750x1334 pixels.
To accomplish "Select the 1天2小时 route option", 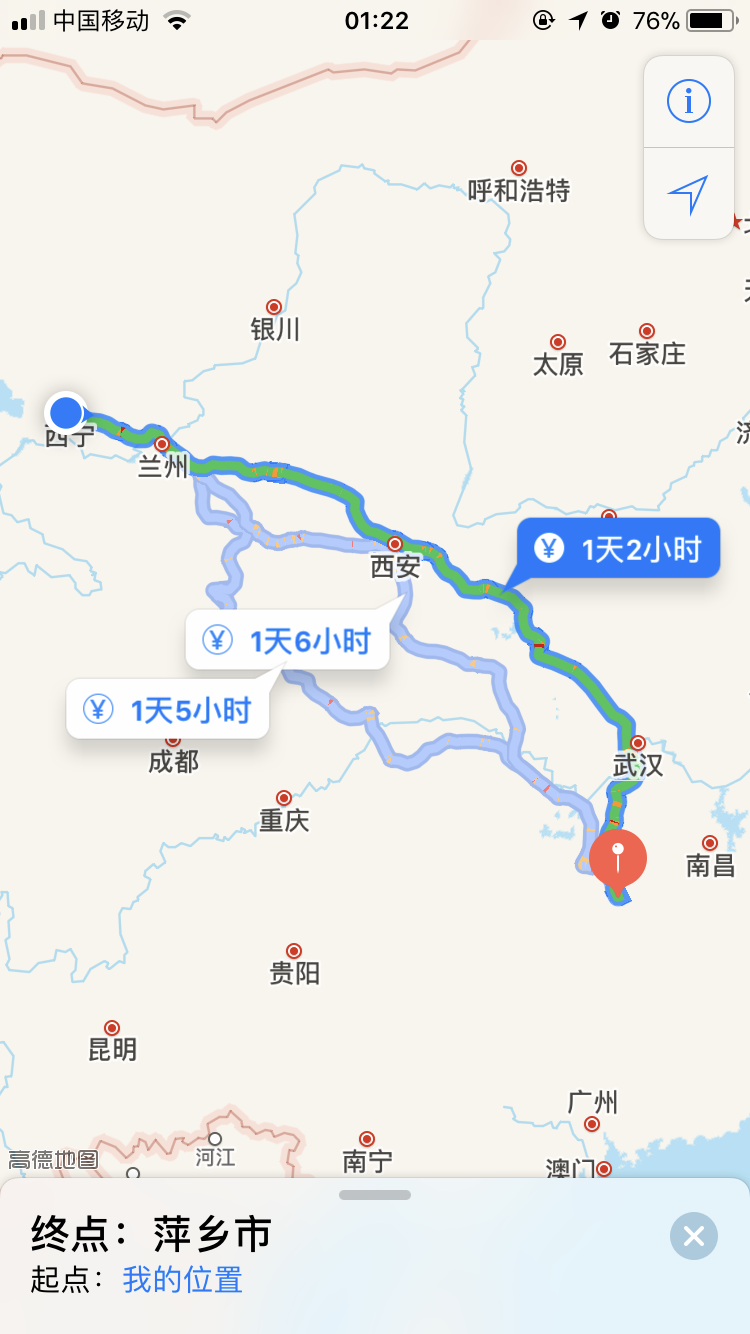I will click(x=618, y=548).
